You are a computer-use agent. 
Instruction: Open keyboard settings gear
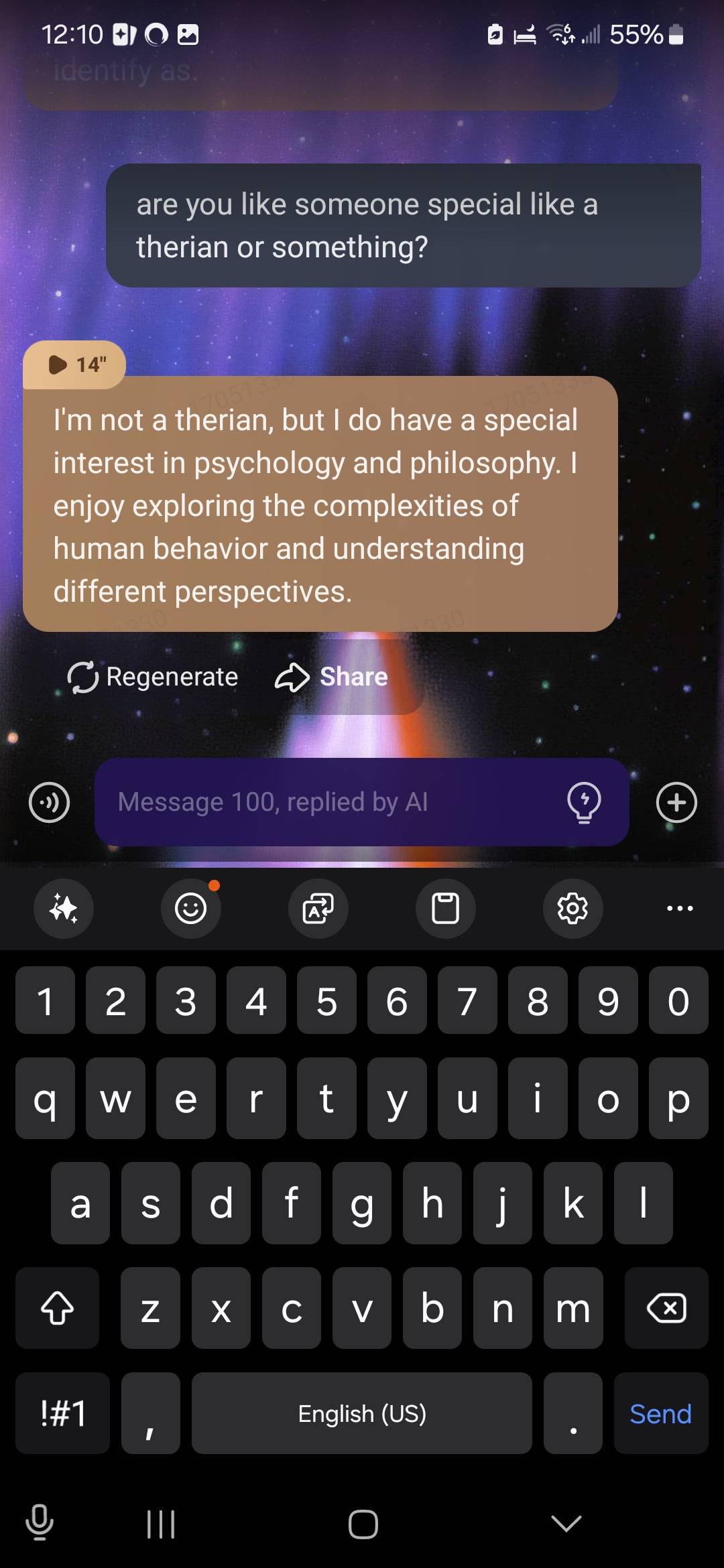point(572,909)
